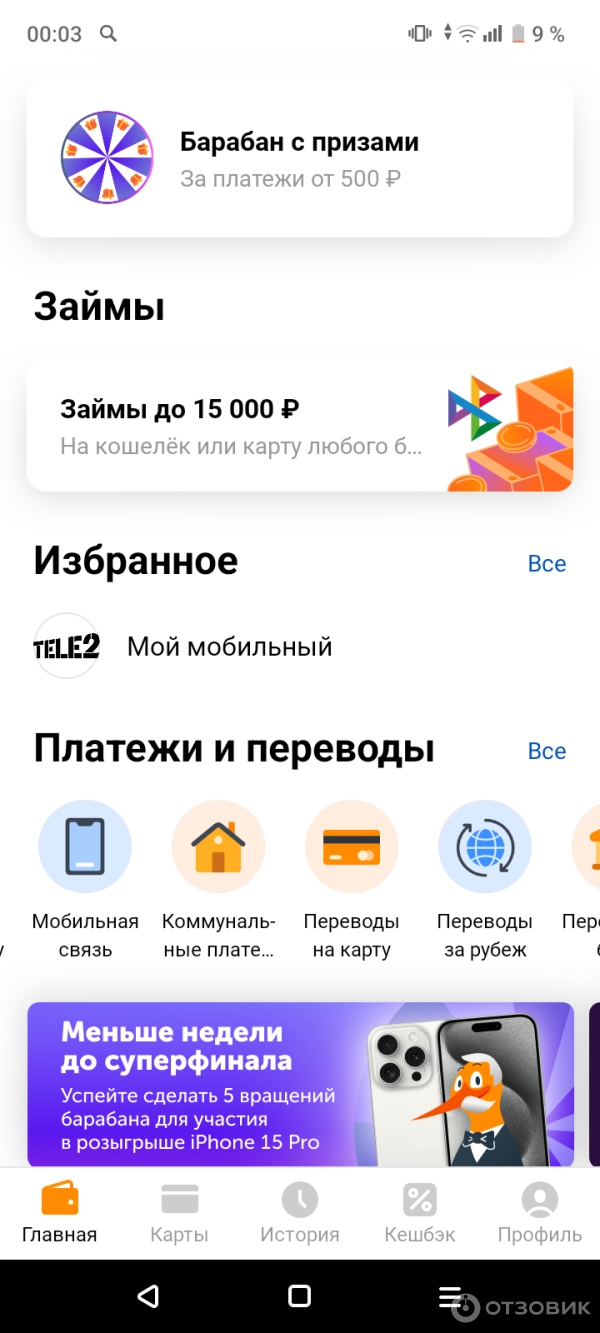Show all items in Избранное
600x1333 pixels.
[546, 564]
